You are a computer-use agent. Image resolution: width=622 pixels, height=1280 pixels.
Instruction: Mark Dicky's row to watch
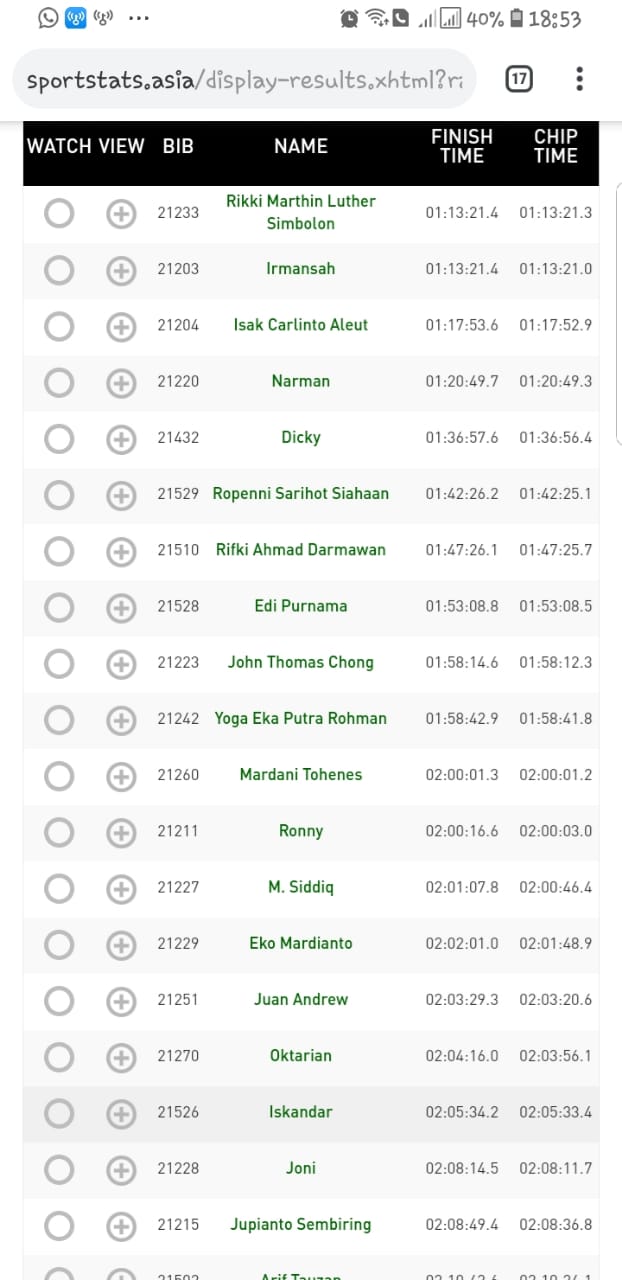click(59, 438)
